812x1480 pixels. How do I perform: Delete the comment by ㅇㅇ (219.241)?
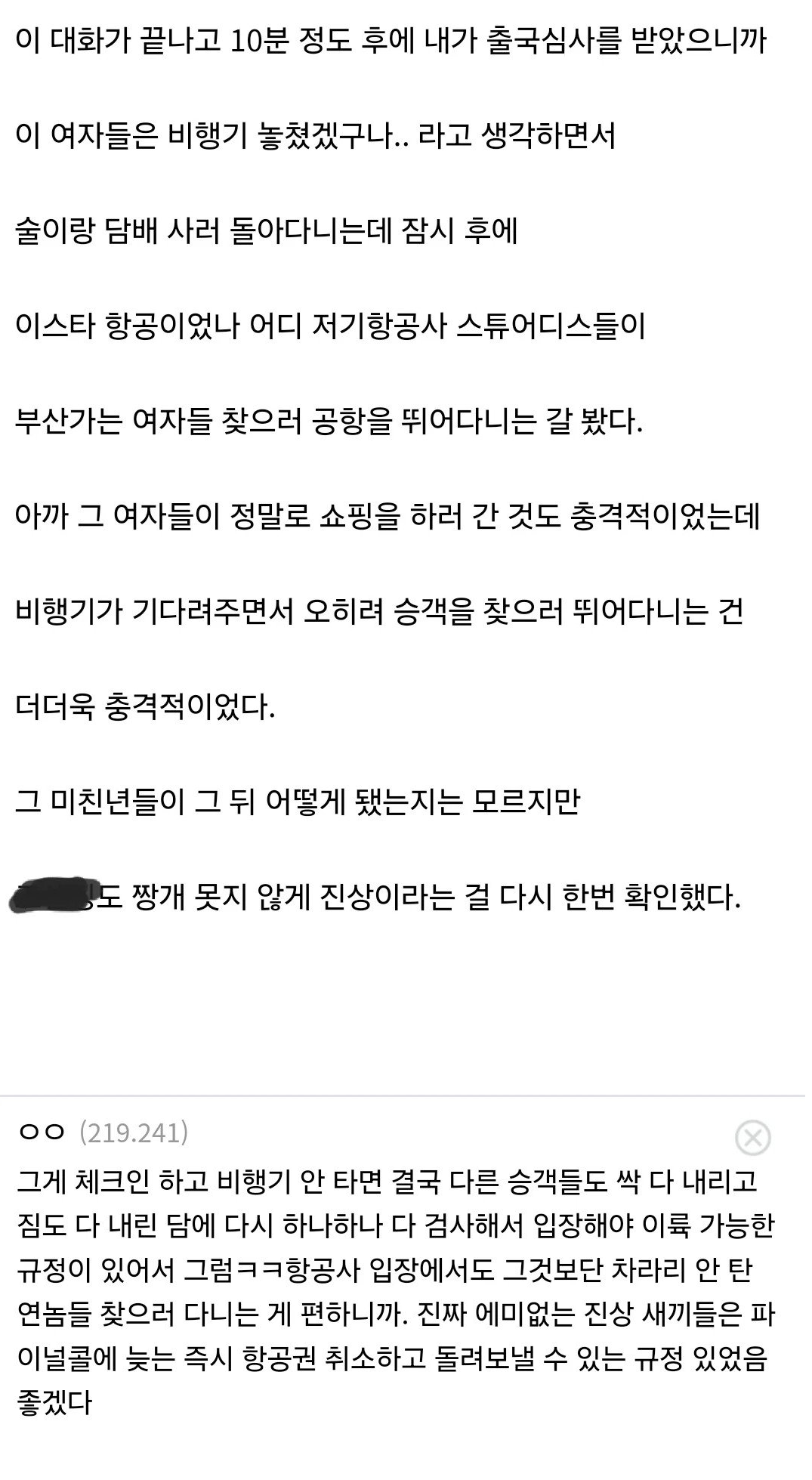[x=752, y=1138]
